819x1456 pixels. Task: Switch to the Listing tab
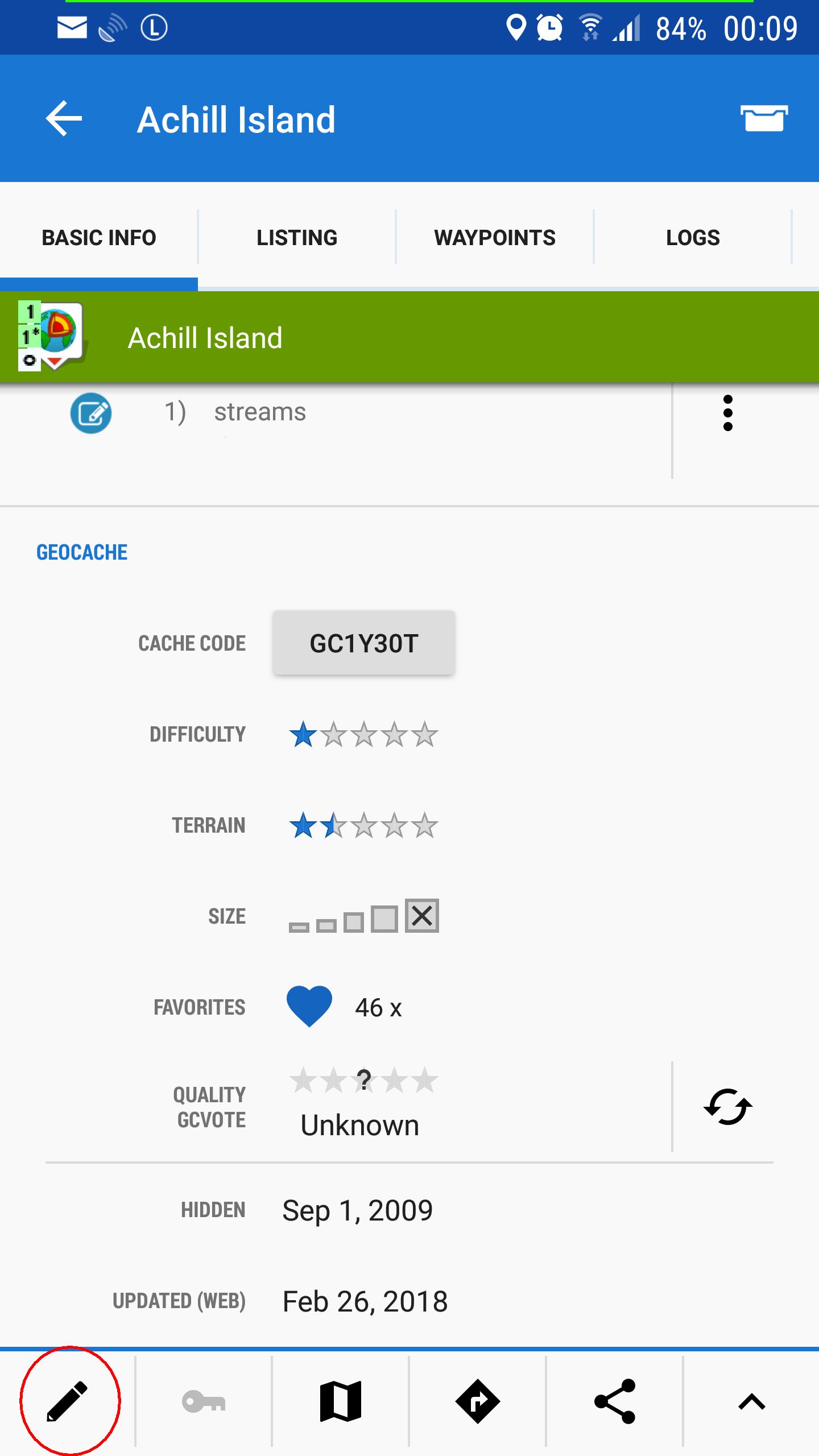pos(297,237)
